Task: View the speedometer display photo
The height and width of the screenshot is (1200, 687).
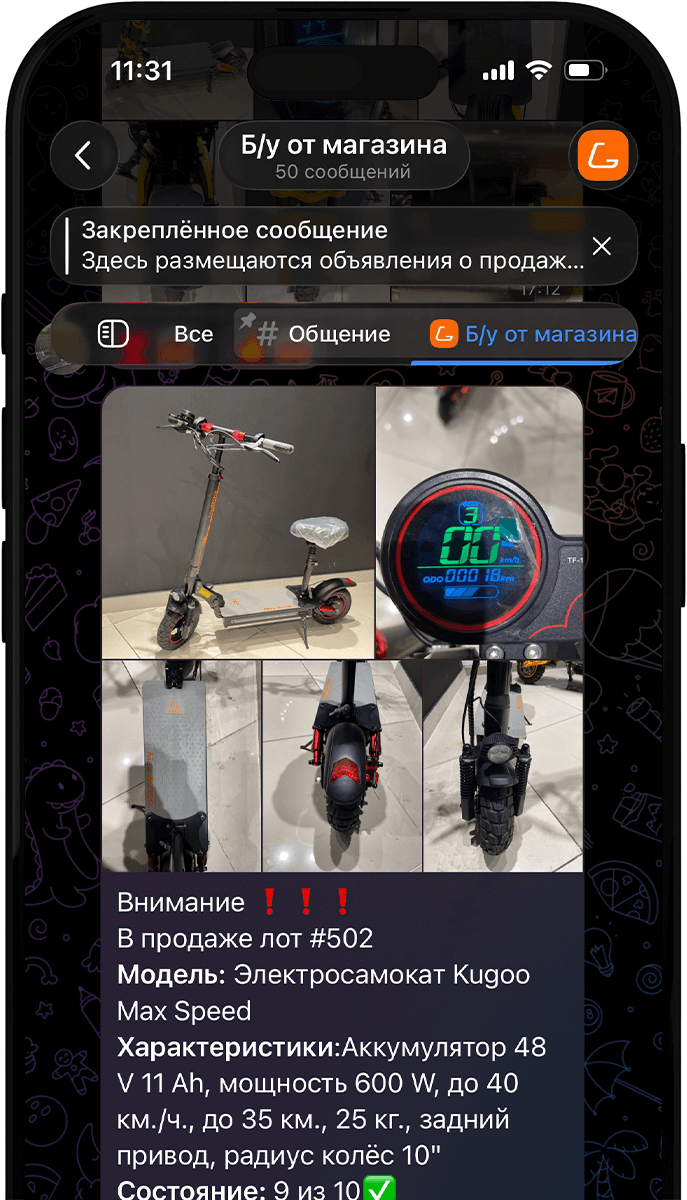Action: (x=479, y=522)
